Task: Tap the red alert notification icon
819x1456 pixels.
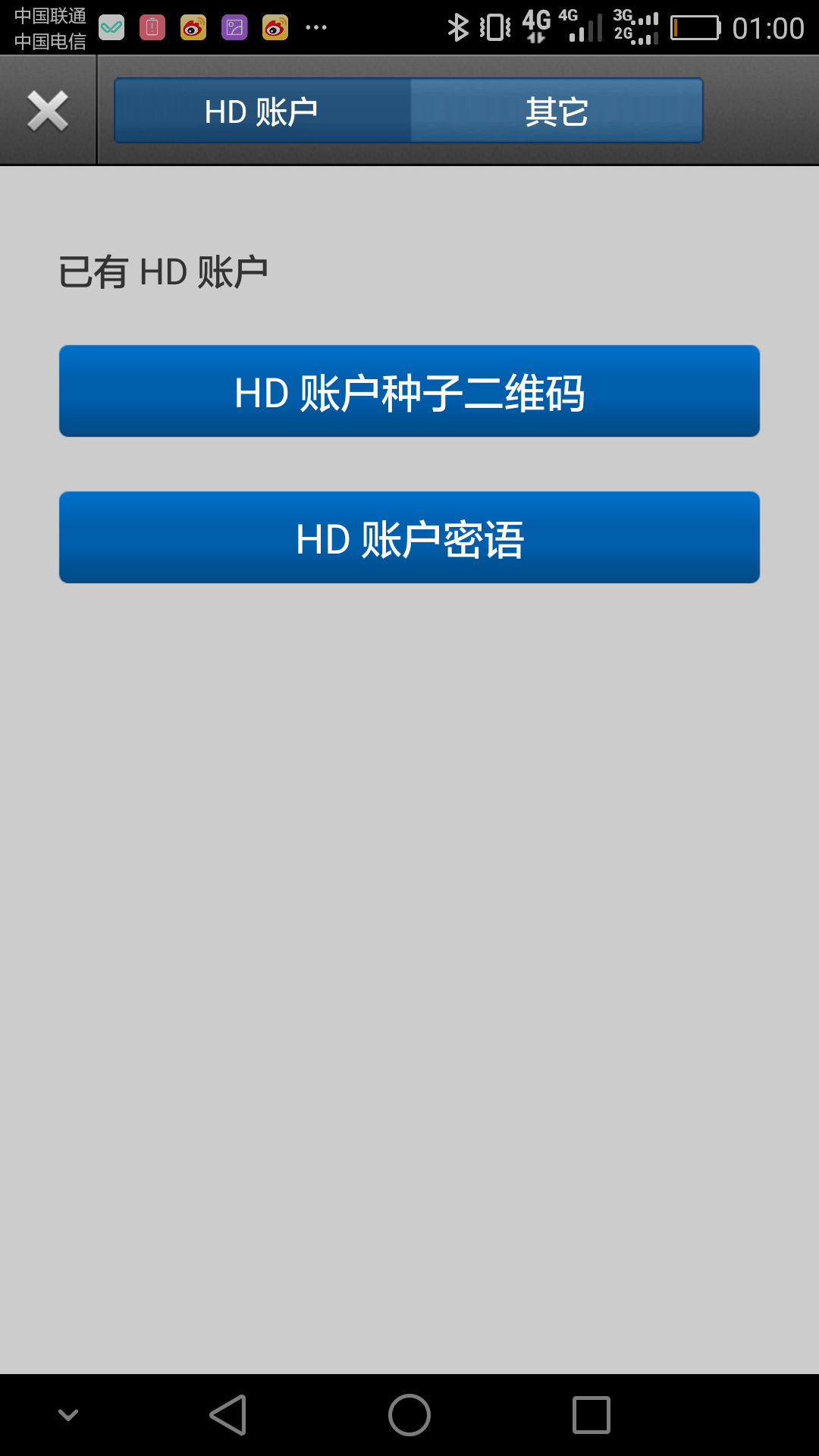Action: point(152,25)
